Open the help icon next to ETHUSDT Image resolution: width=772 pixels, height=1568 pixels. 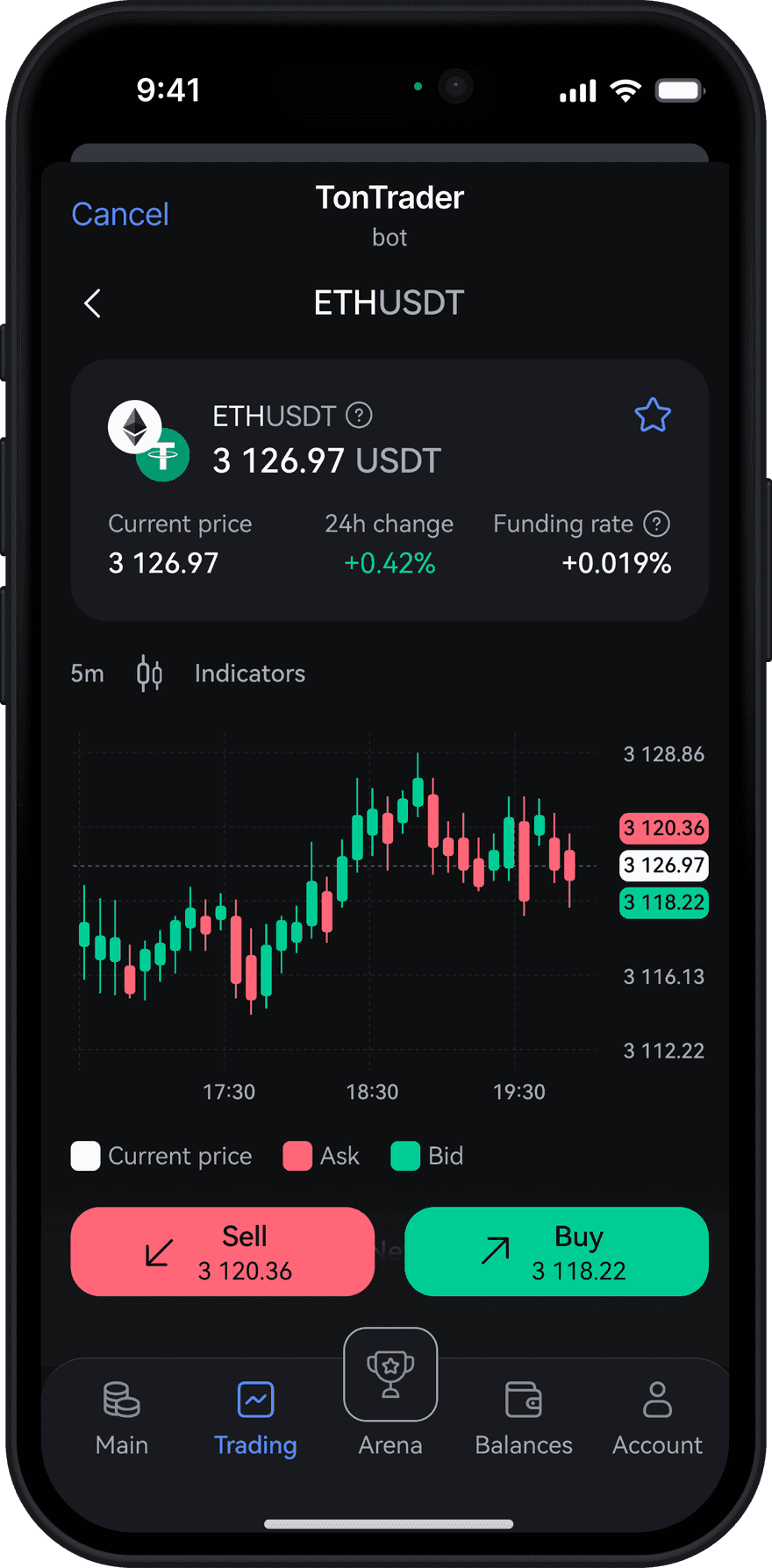(359, 415)
